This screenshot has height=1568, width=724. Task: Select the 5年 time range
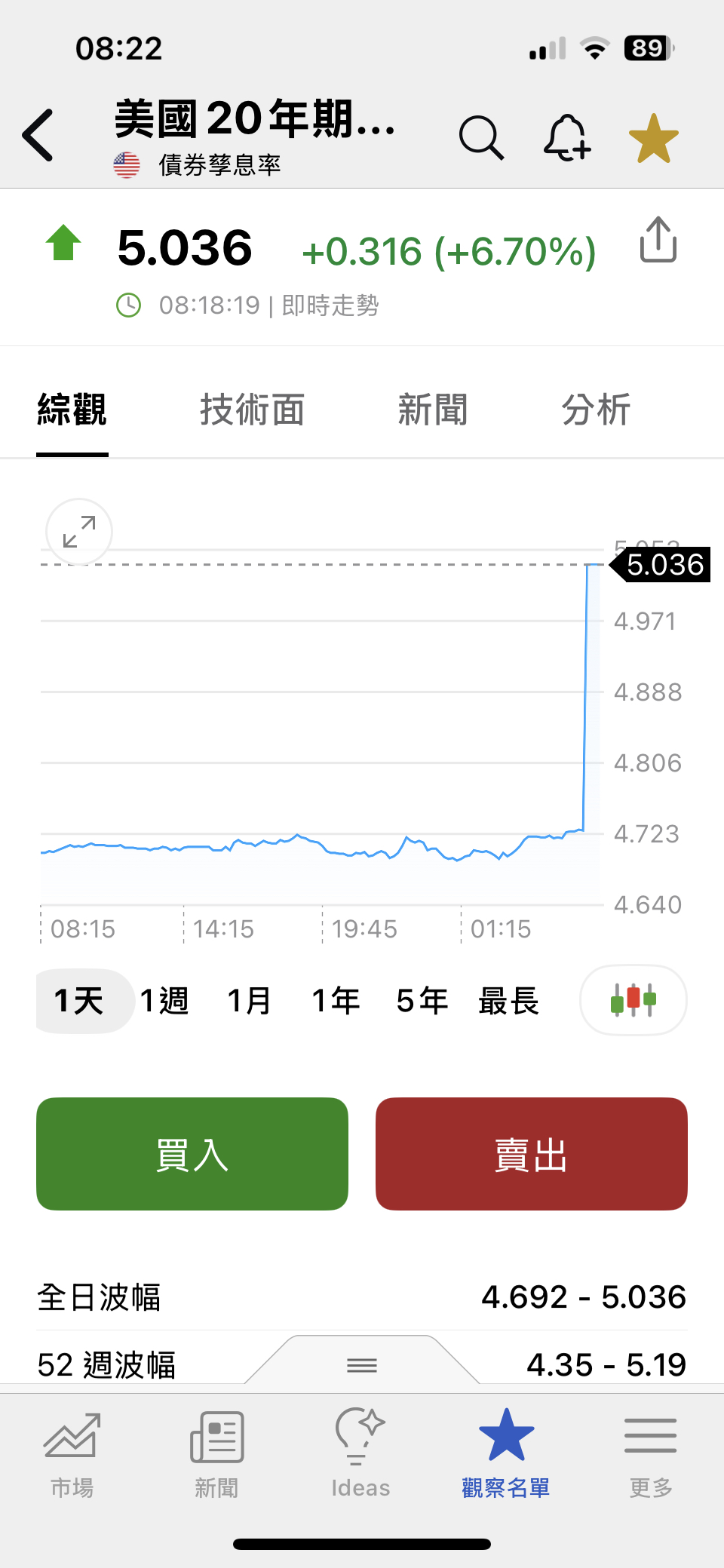(x=422, y=999)
